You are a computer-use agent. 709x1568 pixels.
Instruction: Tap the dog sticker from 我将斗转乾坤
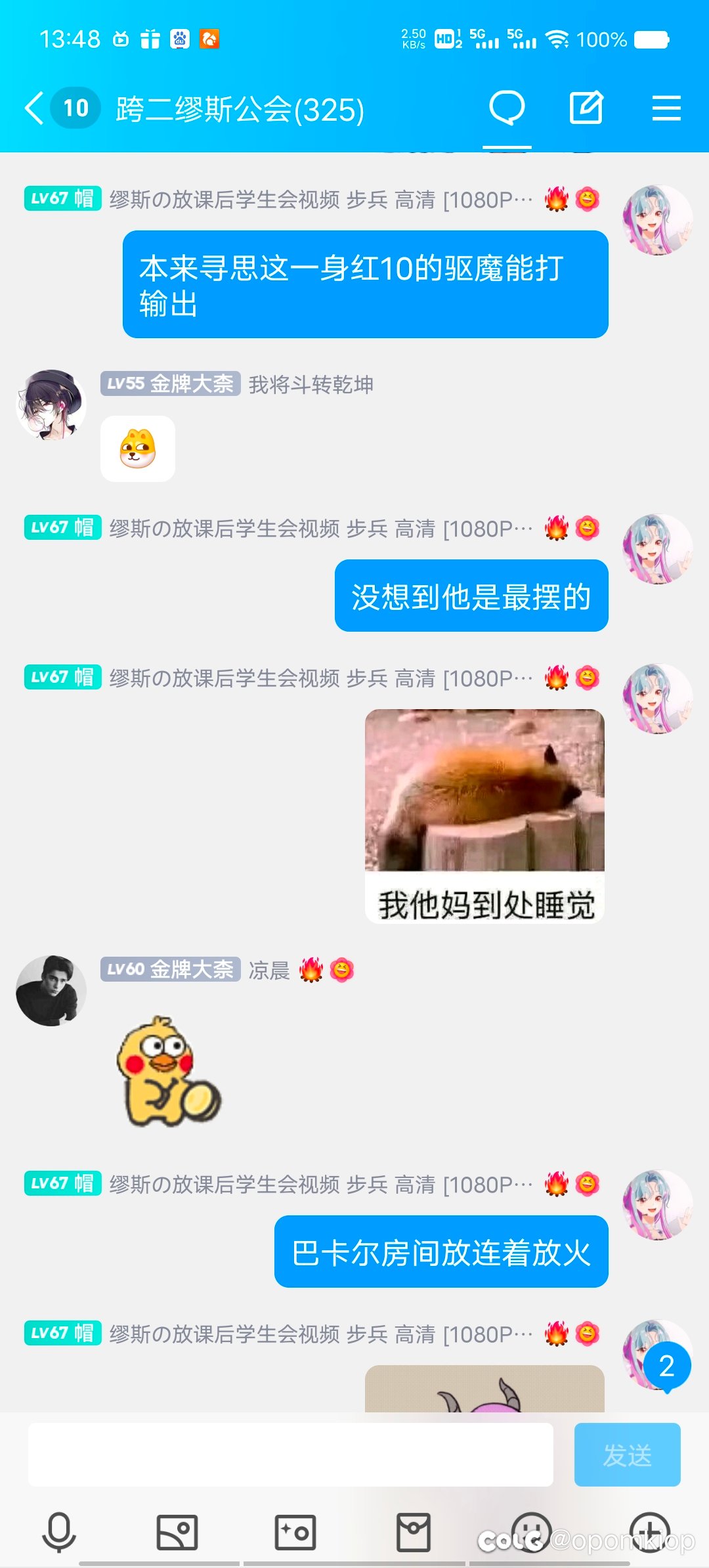(138, 449)
